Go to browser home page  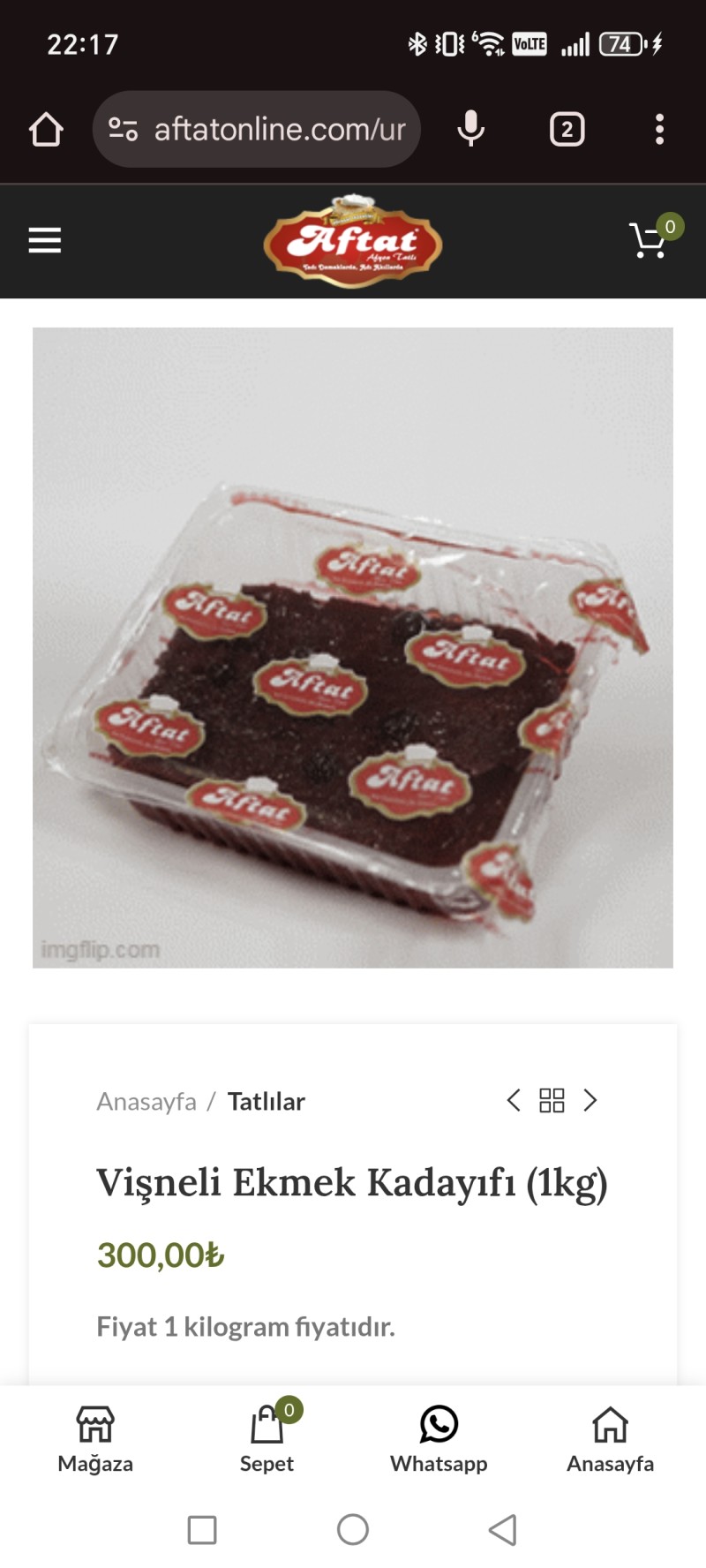[x=46, y=130]
